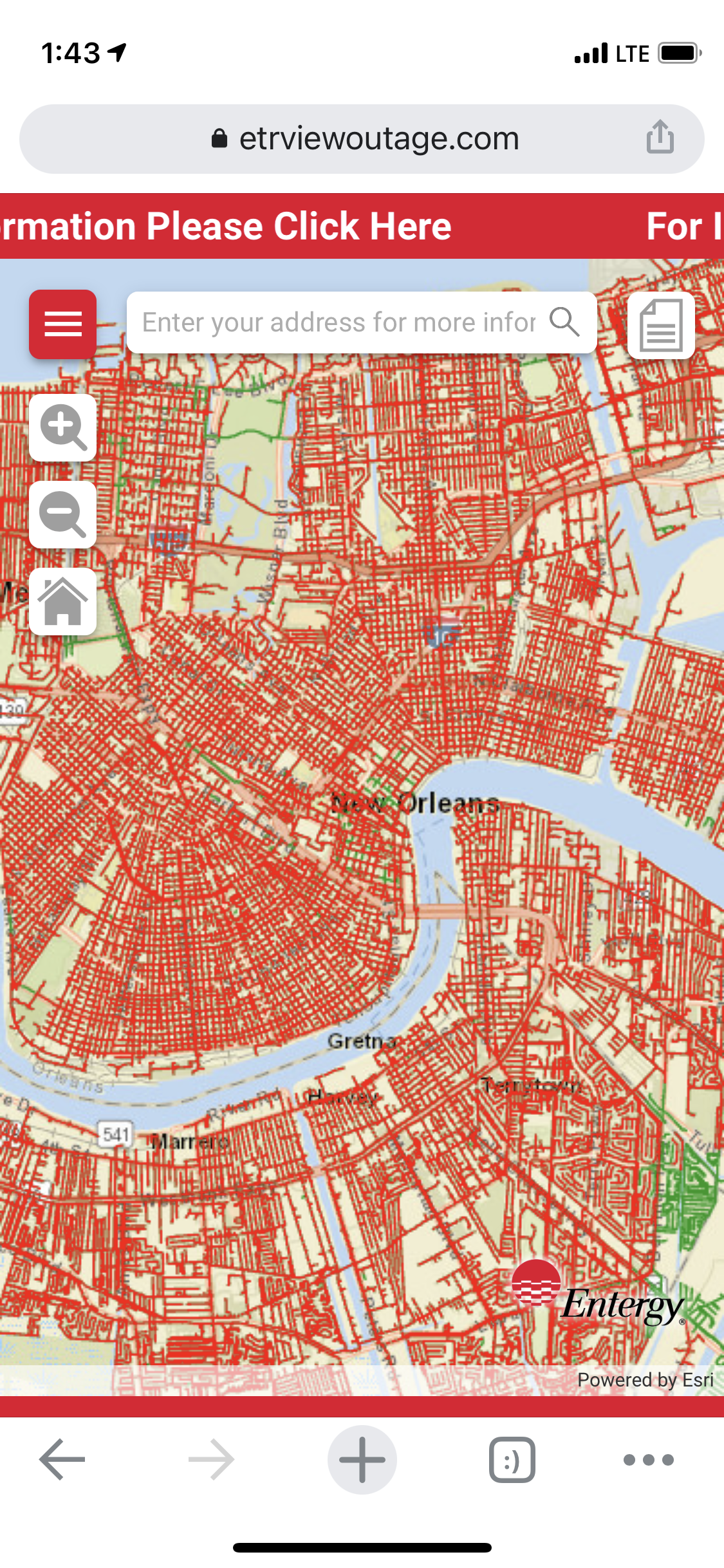724x1568 pixels.
Task: Zoom out of the outage map
Action: click(62, 514)
